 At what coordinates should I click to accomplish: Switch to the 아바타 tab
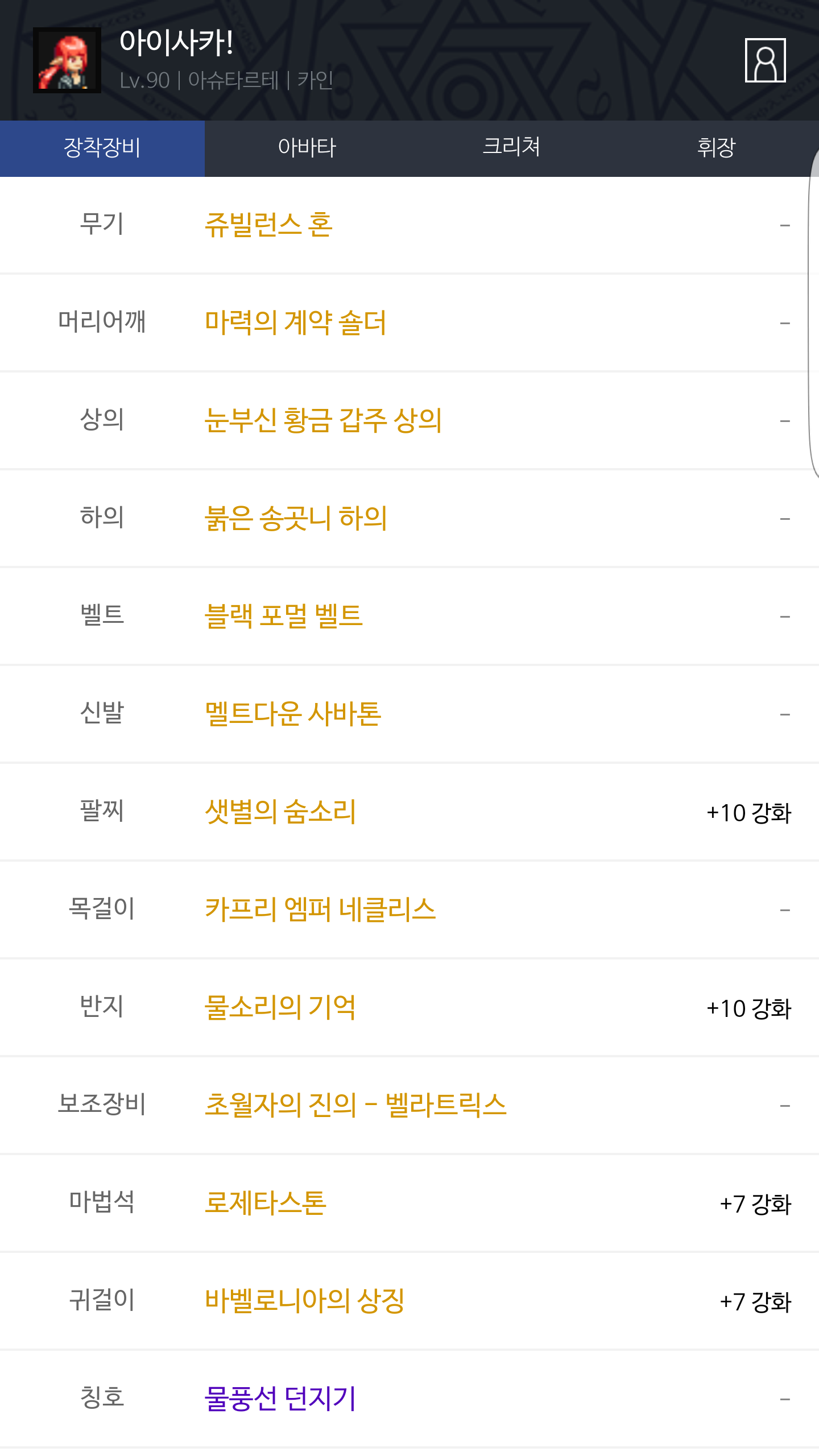[307, 148]
